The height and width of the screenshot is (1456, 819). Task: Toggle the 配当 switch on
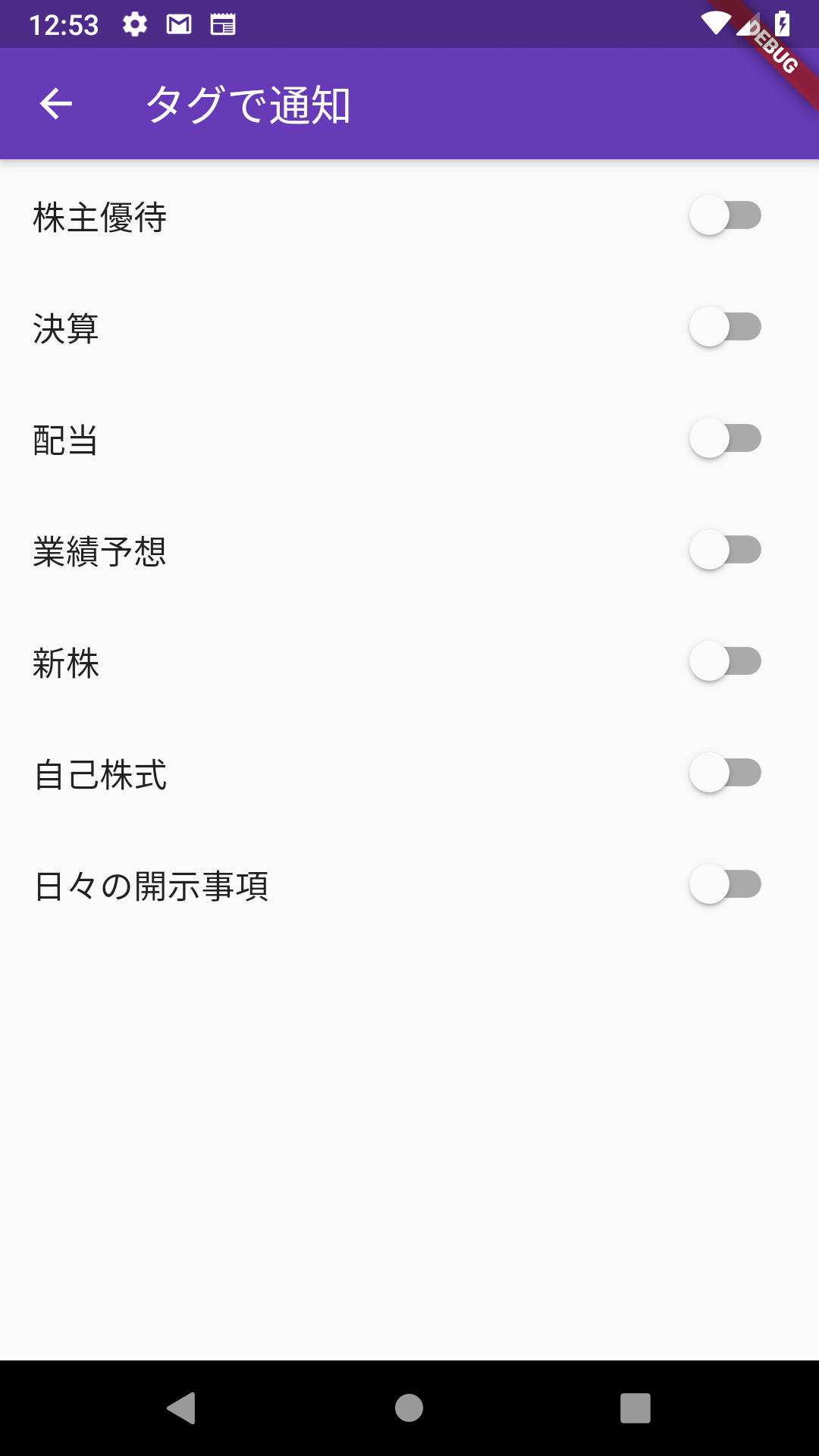725,438
